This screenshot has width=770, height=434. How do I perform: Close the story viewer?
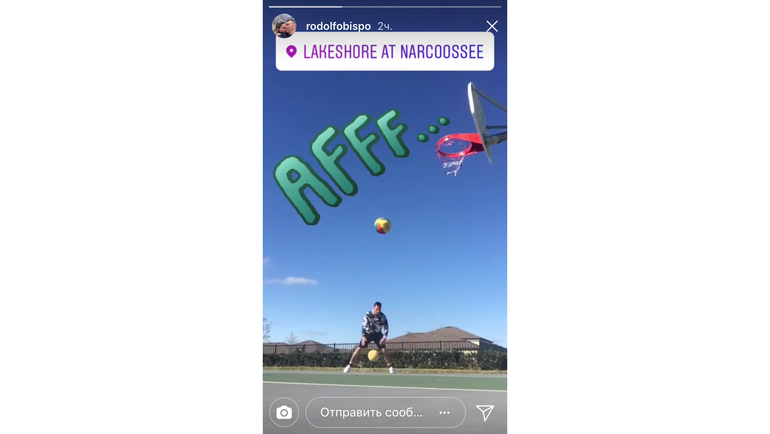click(491, 26)
